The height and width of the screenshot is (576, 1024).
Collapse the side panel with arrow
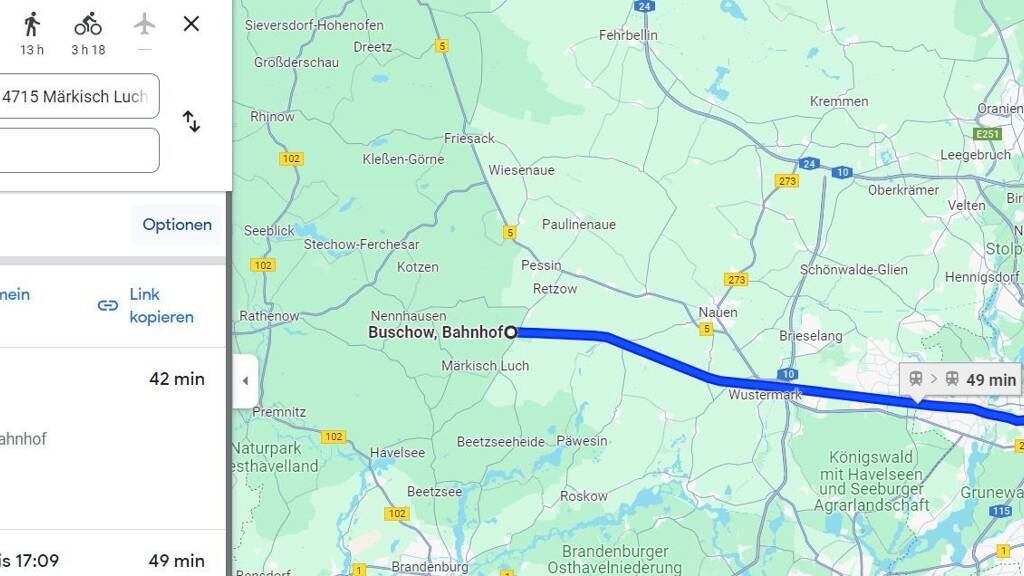click(245, 381)
